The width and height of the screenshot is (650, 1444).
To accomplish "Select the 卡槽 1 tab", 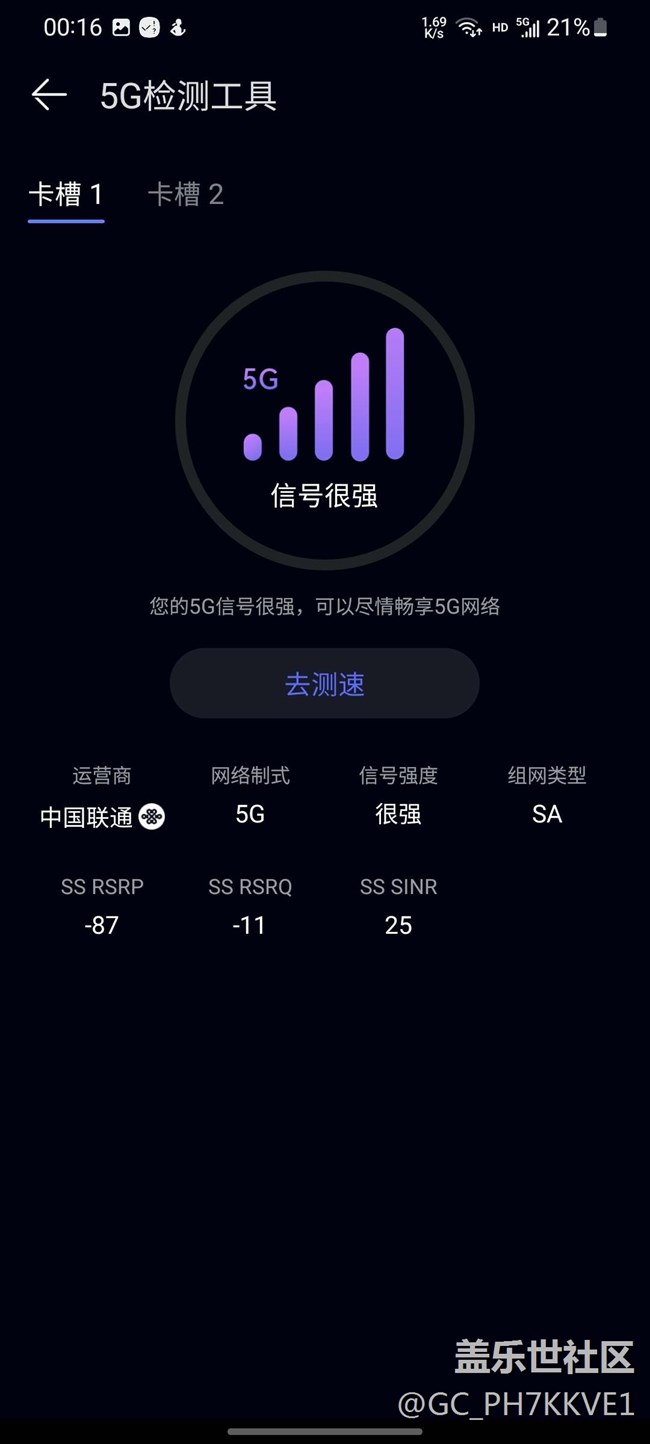I will point(66,194).
